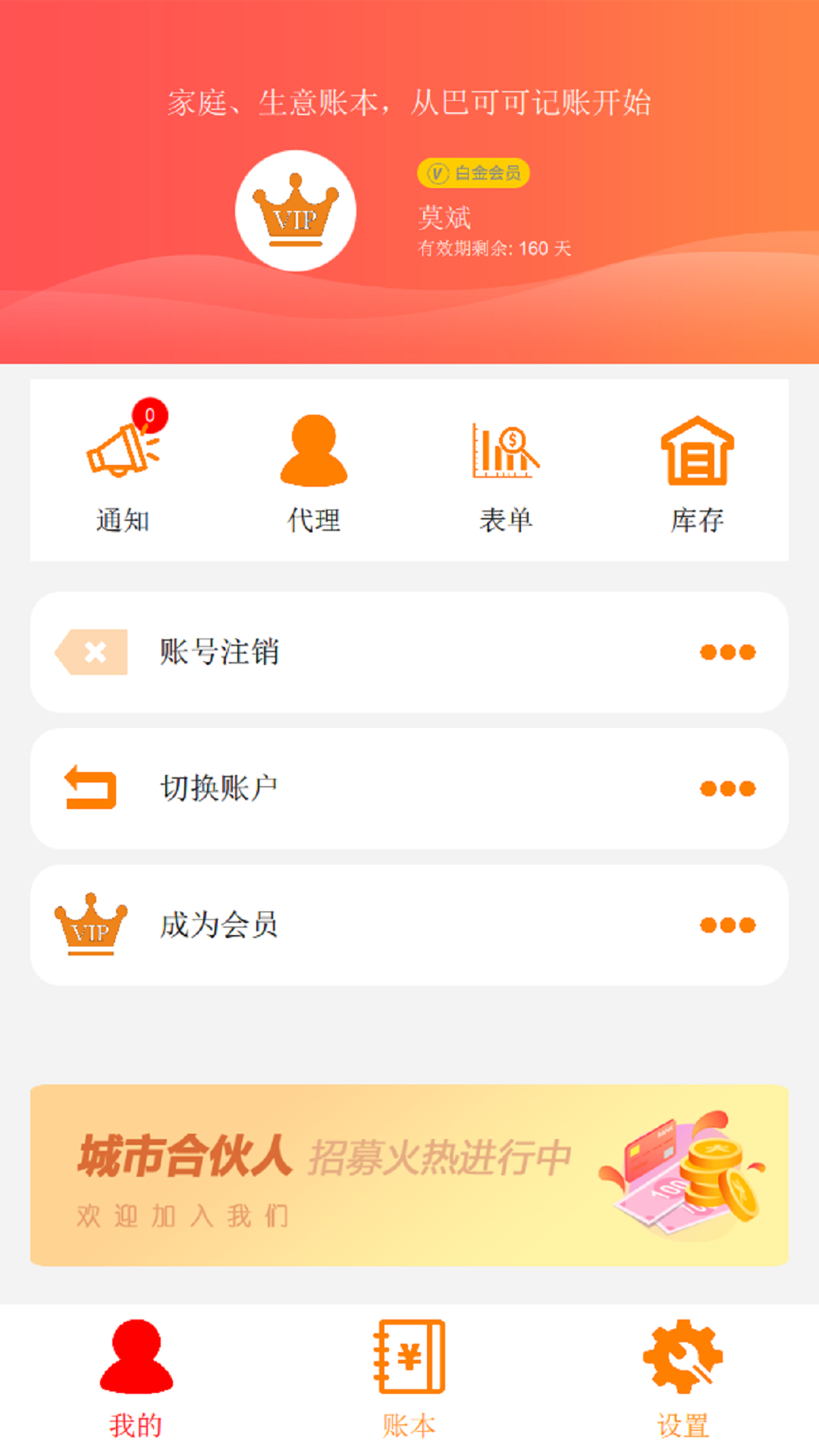Open the 代理 agent section
The height and width of the screenshot is (1456, 819).
pyautogui.click(x=314, y=469)
